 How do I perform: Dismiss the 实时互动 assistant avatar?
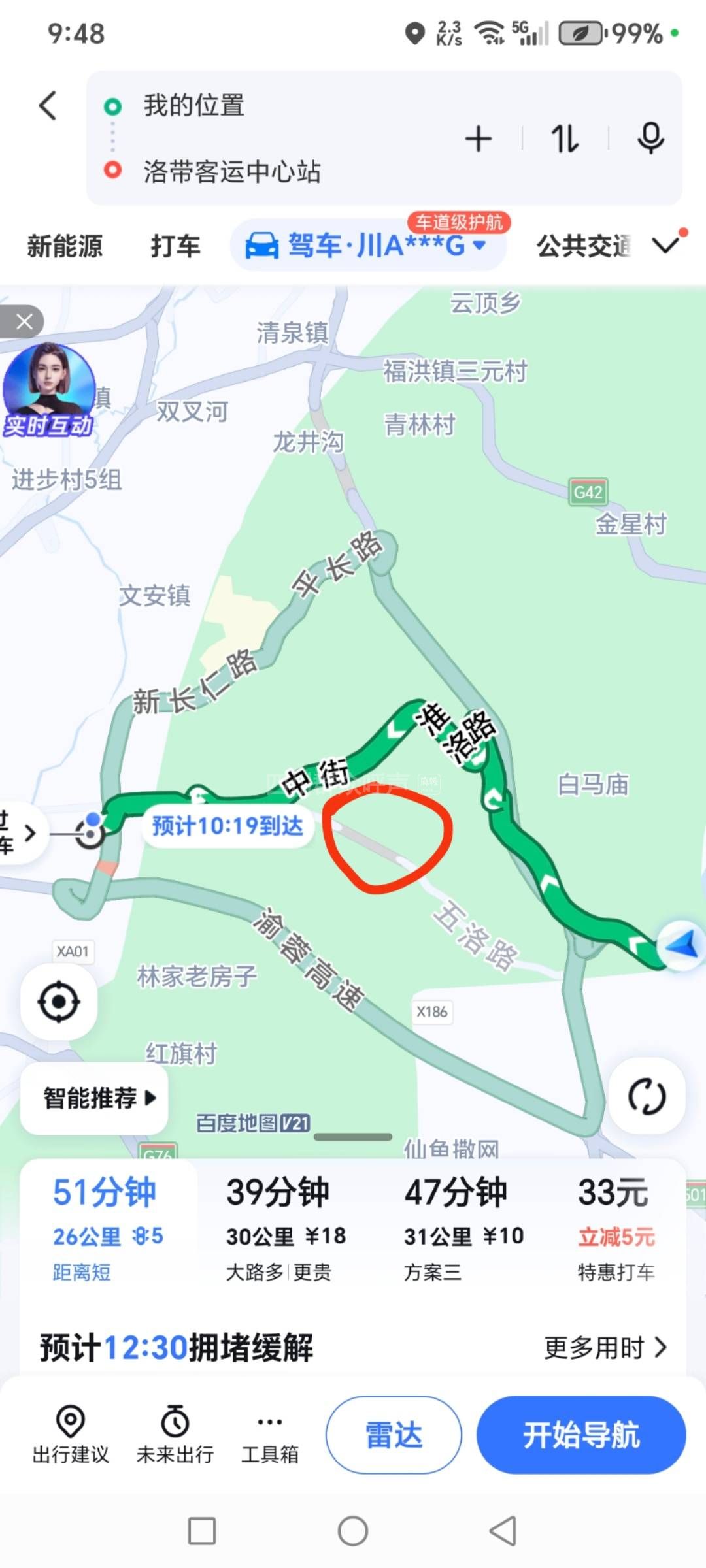coord(24,321)
